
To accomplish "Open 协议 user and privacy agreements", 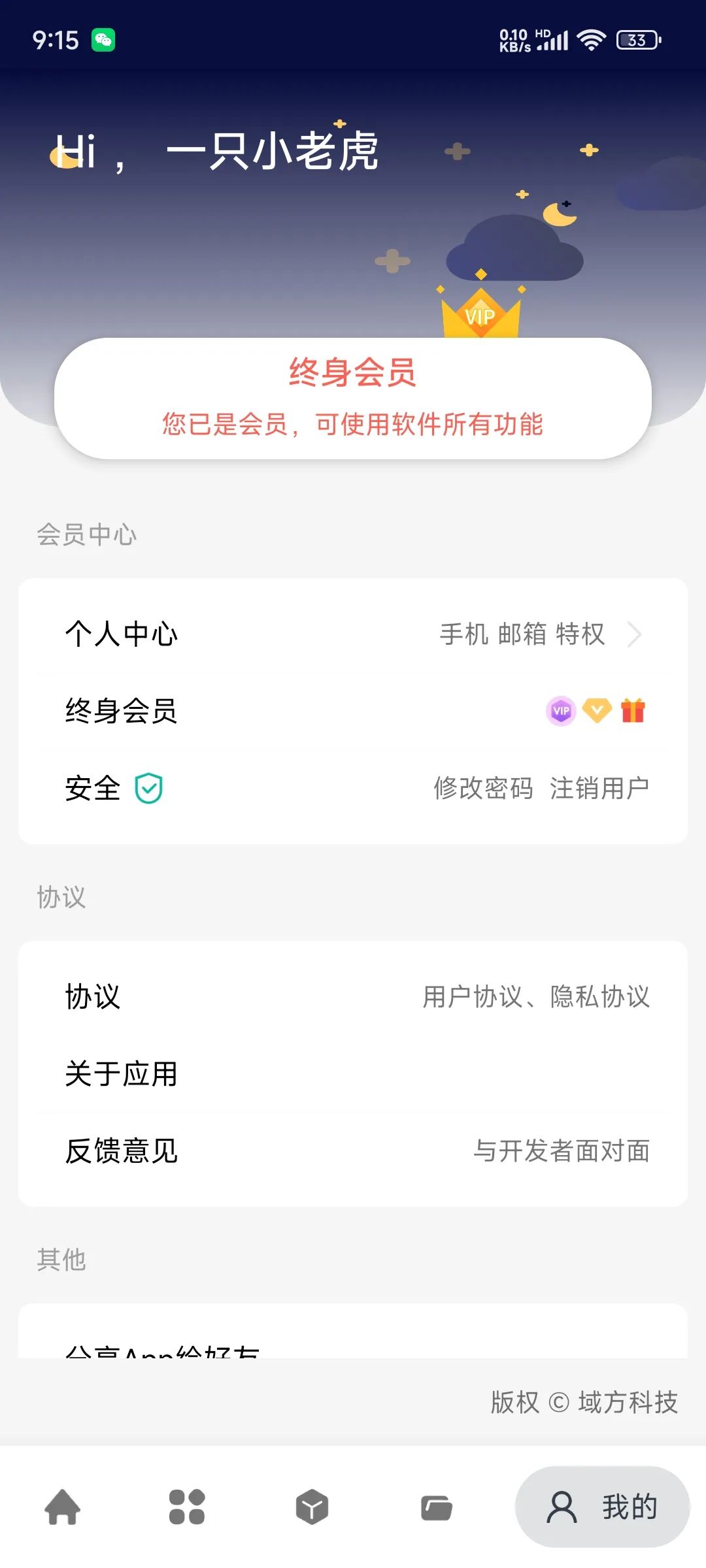I will [353, 997].
